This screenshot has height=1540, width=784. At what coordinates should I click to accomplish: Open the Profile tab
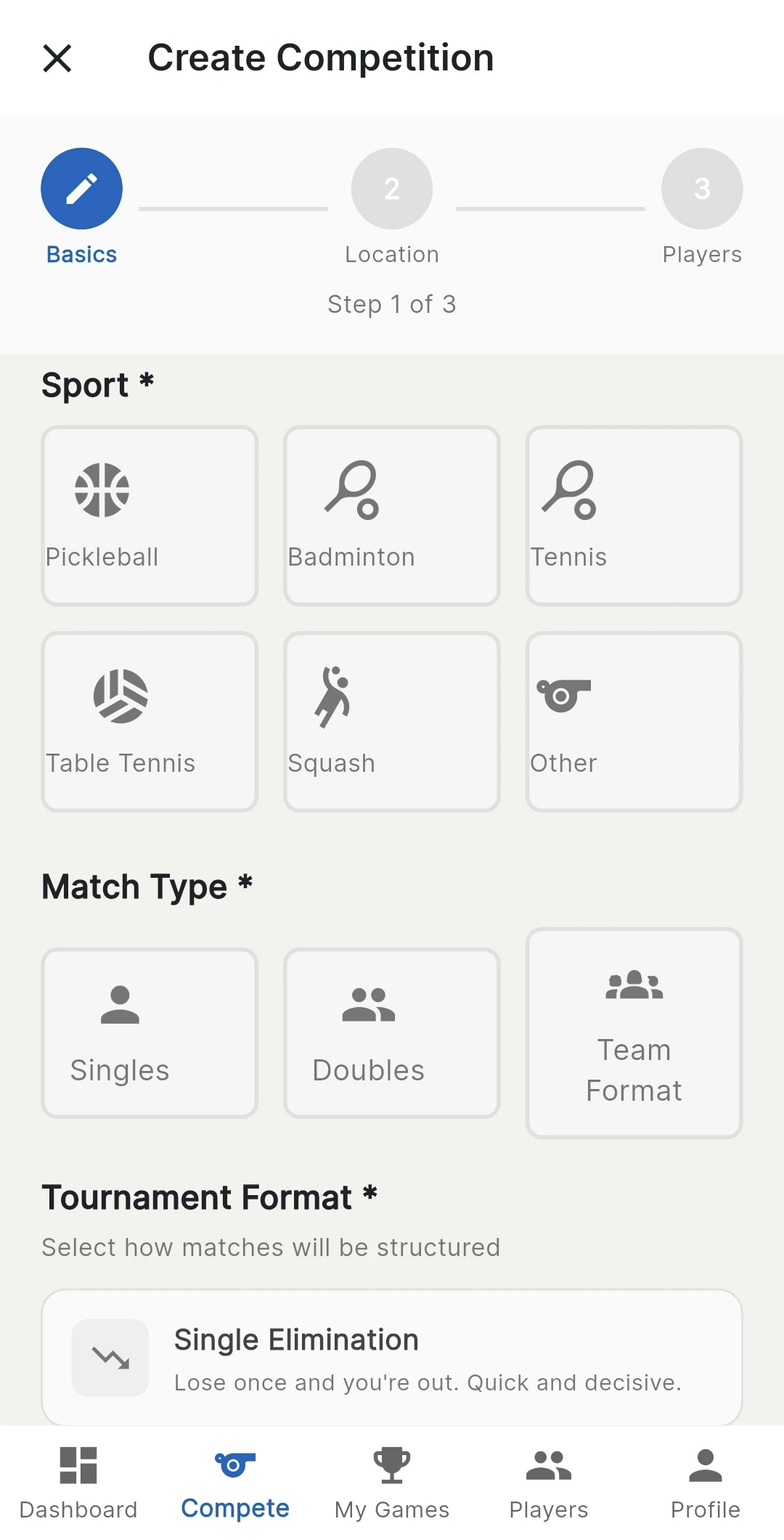703,1481
